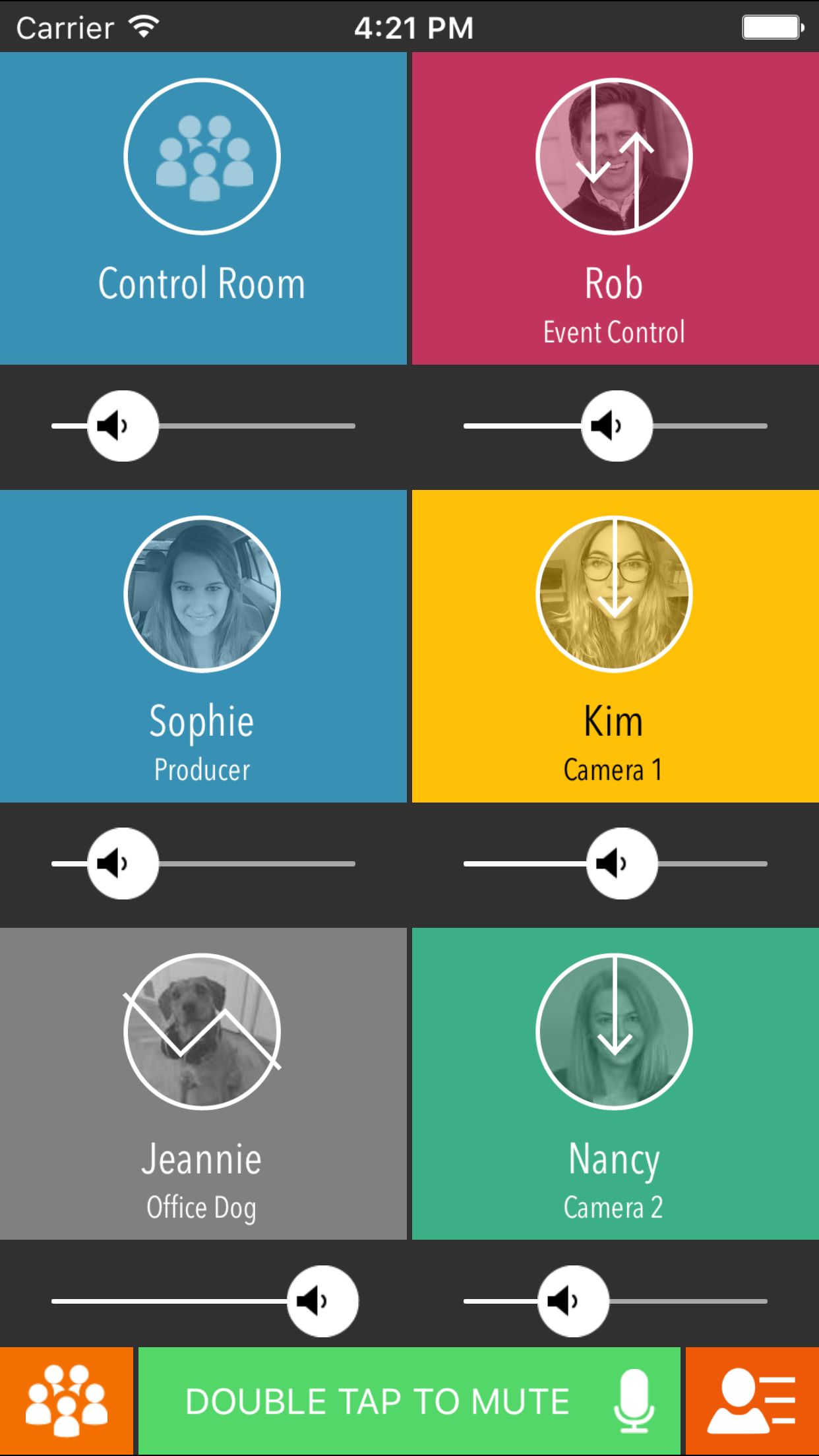The height and width of the screenshot is (1456, 819).
Task: Choose Nancy's Camera 2 tile
Action: click(x=615, y=1083)
